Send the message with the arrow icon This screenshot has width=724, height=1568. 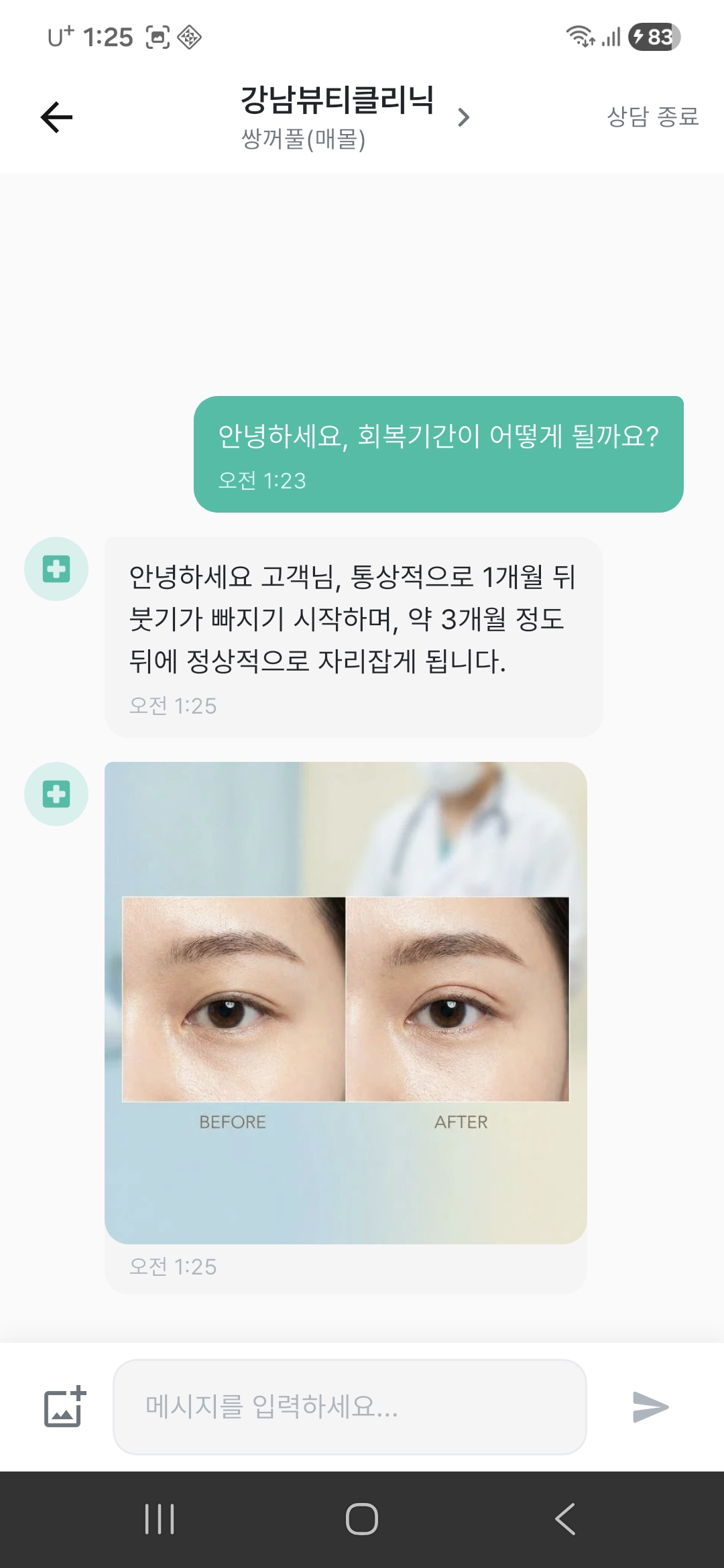point(650,1406)
